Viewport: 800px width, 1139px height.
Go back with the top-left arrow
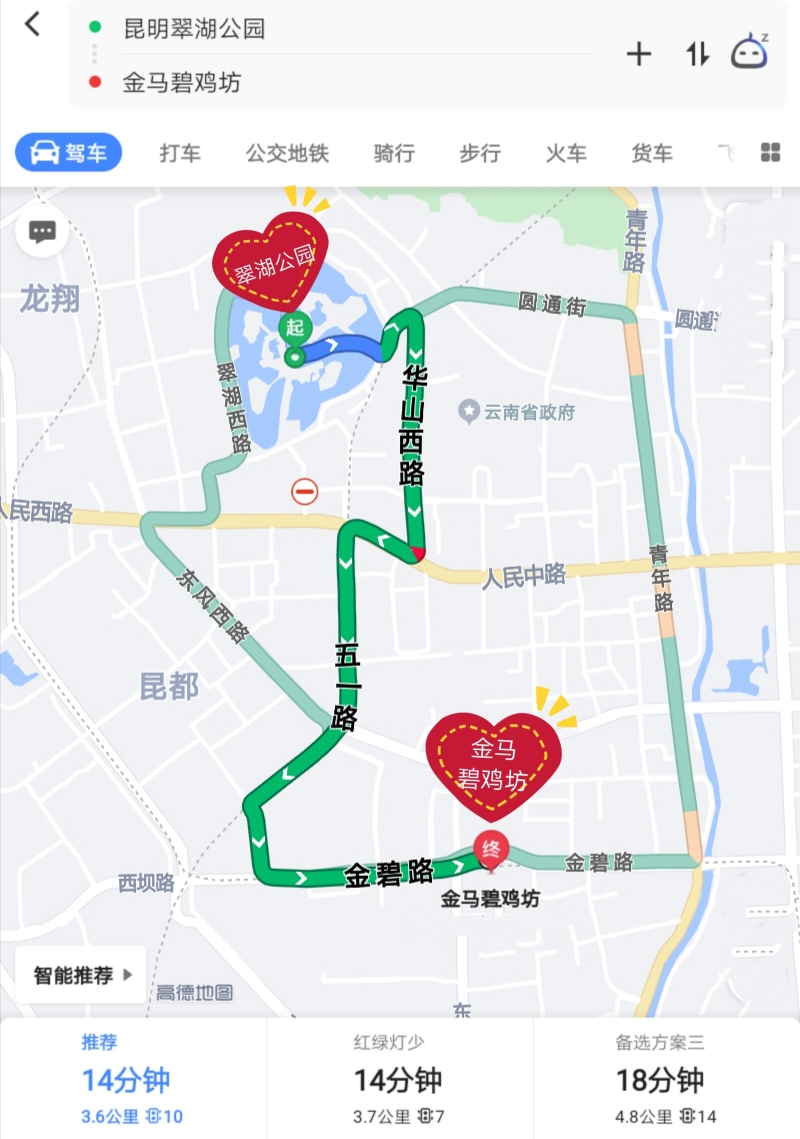(33, 25)
